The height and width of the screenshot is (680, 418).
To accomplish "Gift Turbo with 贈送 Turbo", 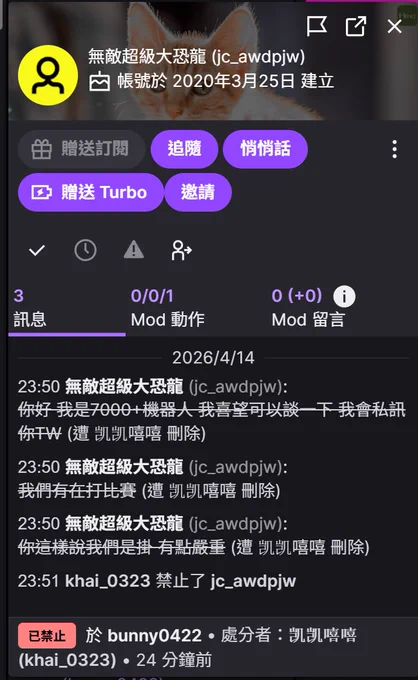I will tap(91, 192).
